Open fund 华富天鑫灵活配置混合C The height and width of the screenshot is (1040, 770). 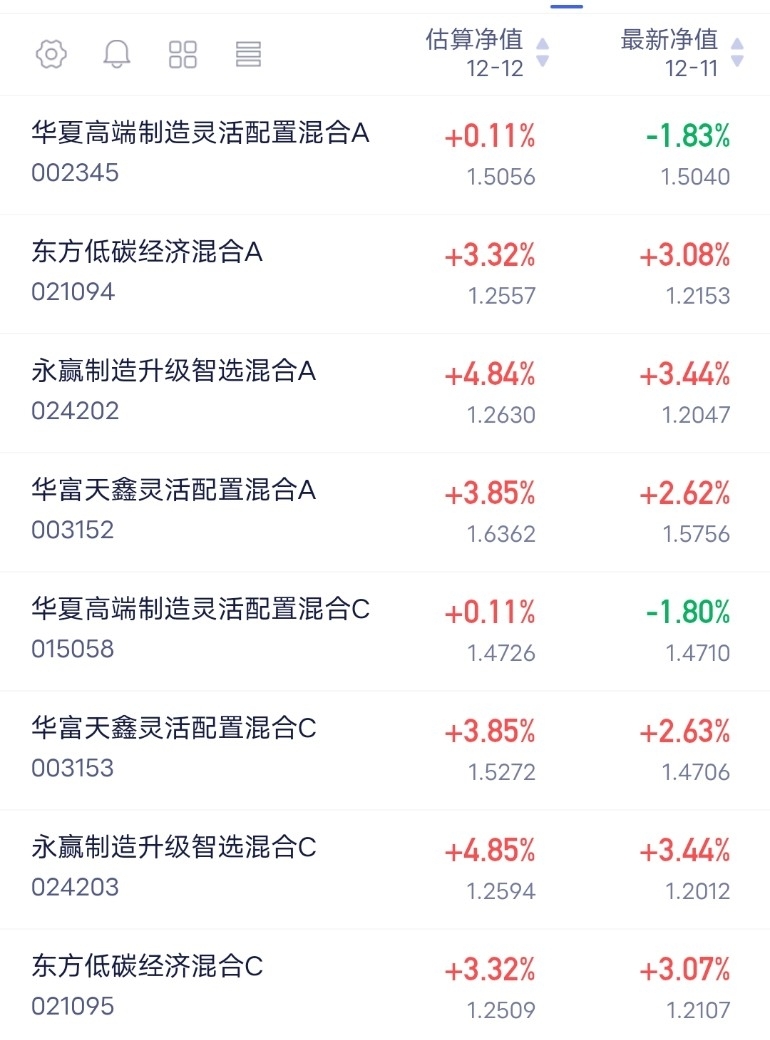click(385, 750)
